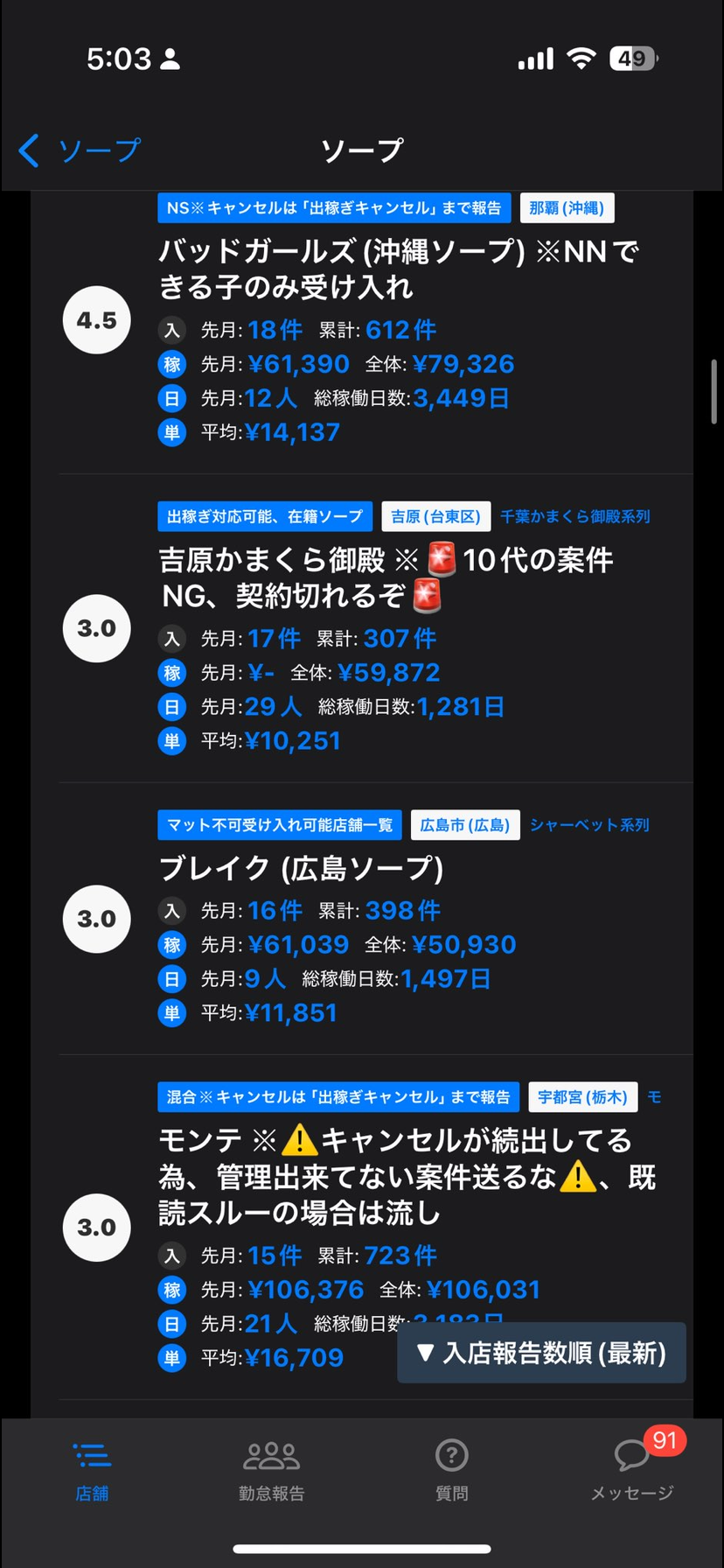The height and width of the screenshot is (1568, 724).
Task: Tap the 出稼ぎ対応可能、在籍ソープ tag
Action: pos(265,516)
